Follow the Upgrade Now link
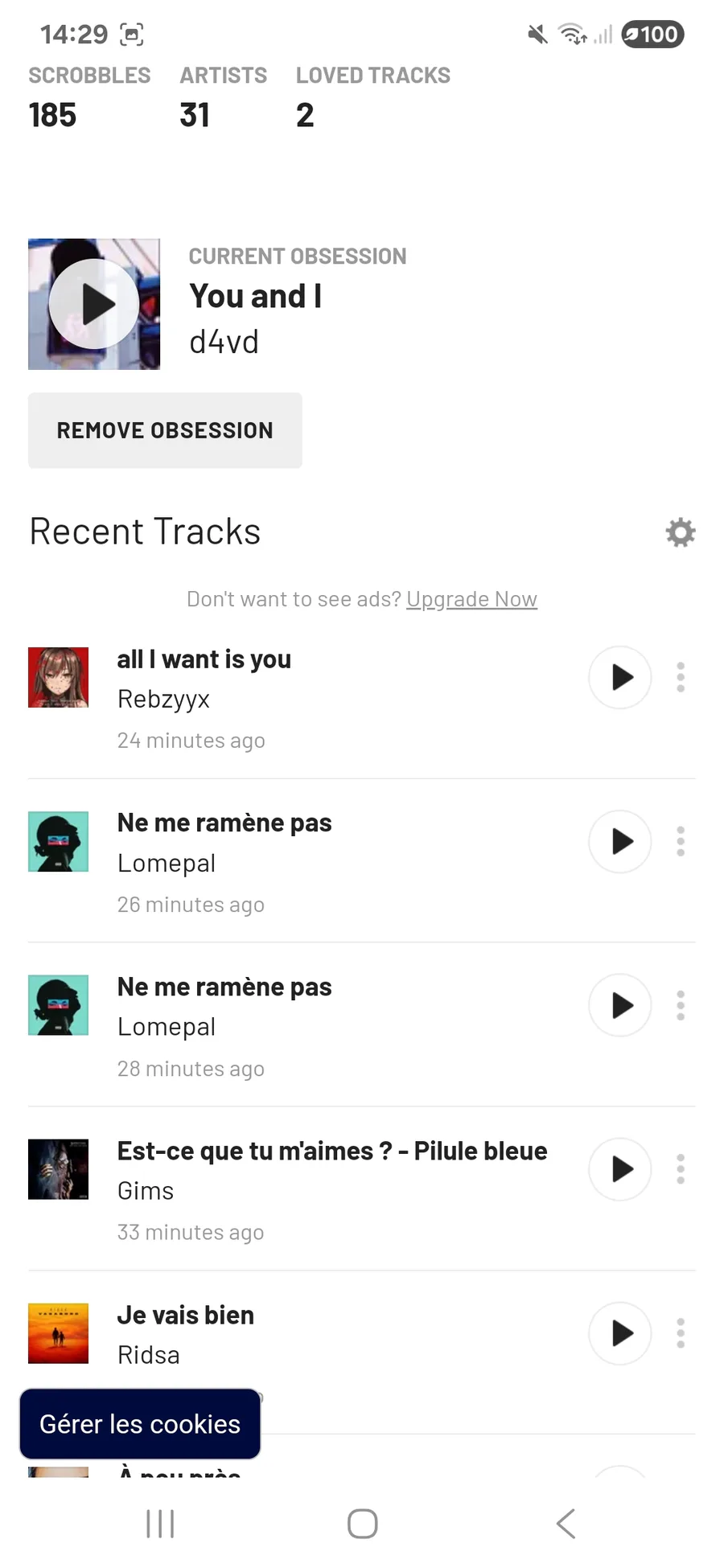724x1568 pixels. [471, 599]
